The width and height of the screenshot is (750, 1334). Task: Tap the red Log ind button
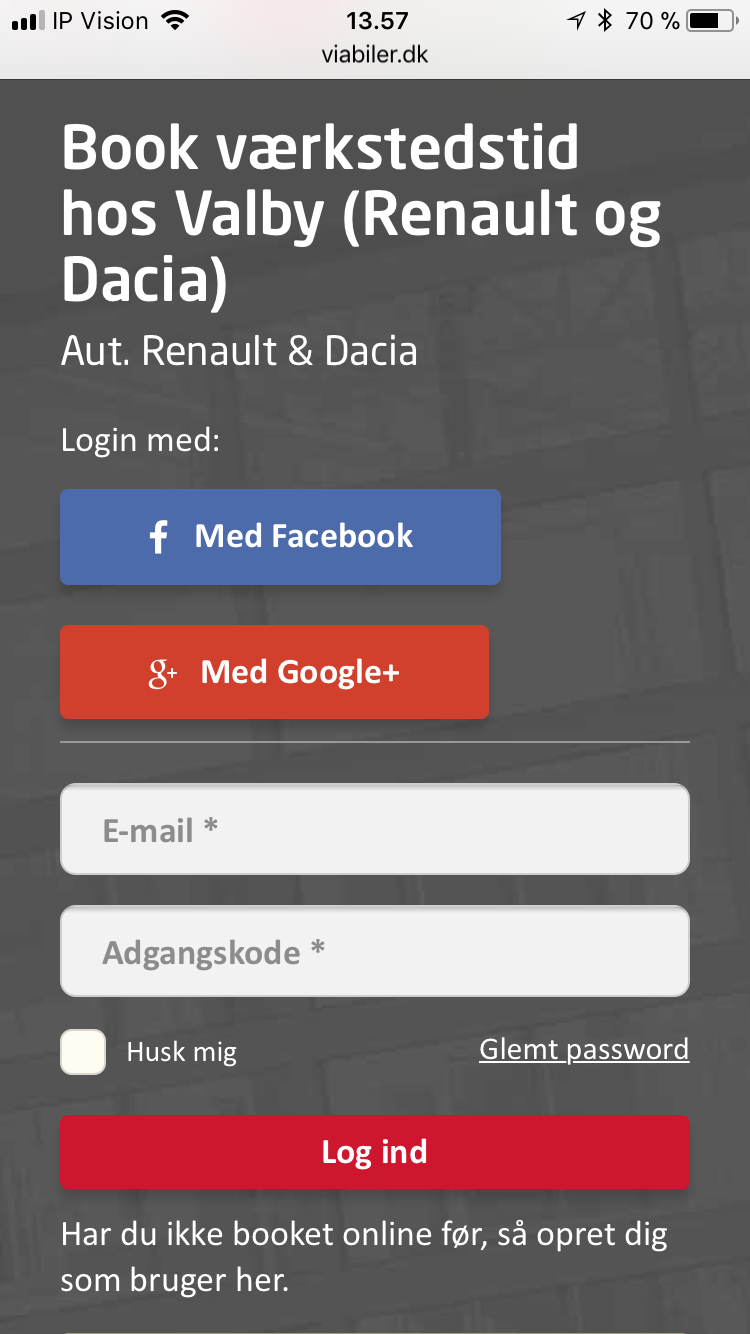point(374,1152)
